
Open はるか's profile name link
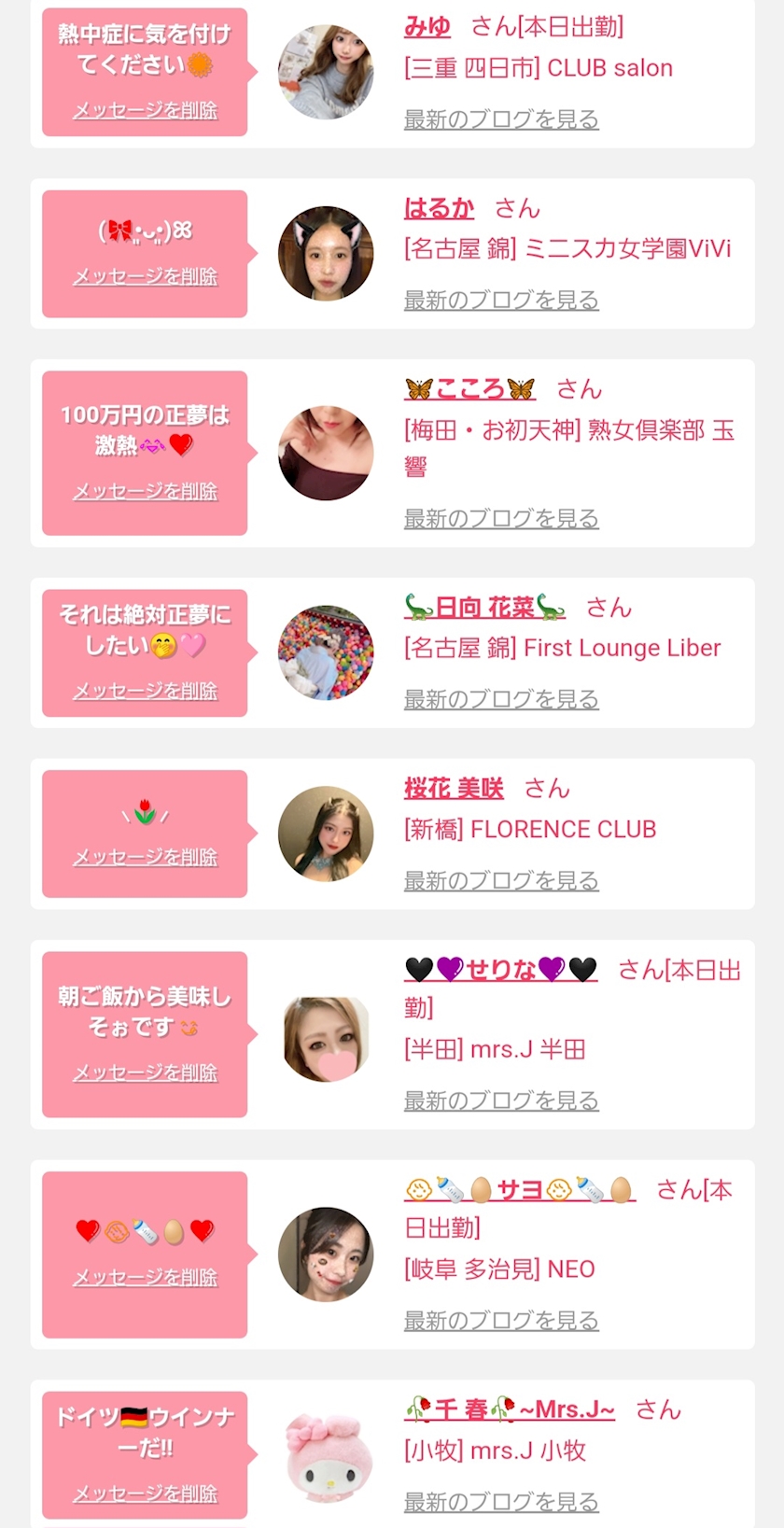click(439, 208)
